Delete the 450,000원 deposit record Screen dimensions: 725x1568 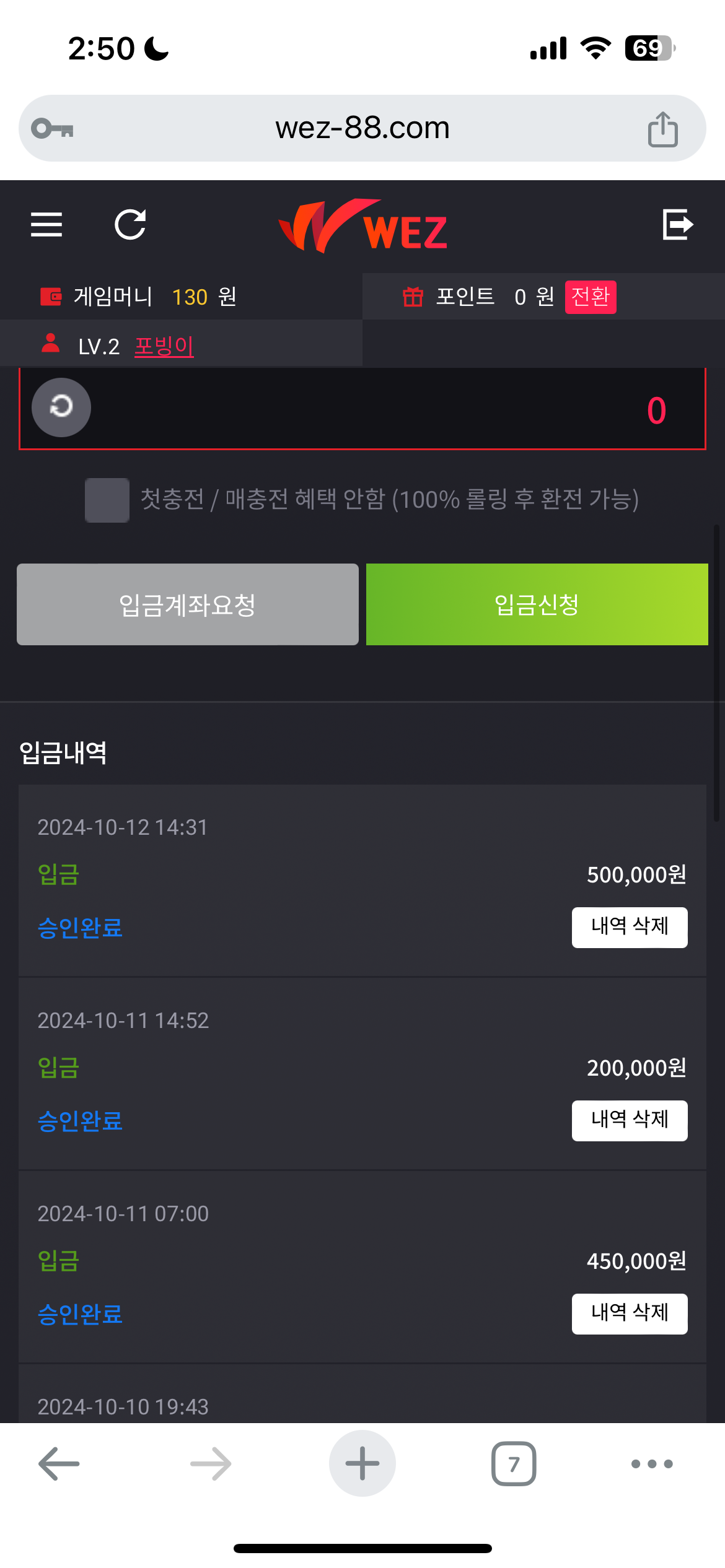coord(629,1313)
